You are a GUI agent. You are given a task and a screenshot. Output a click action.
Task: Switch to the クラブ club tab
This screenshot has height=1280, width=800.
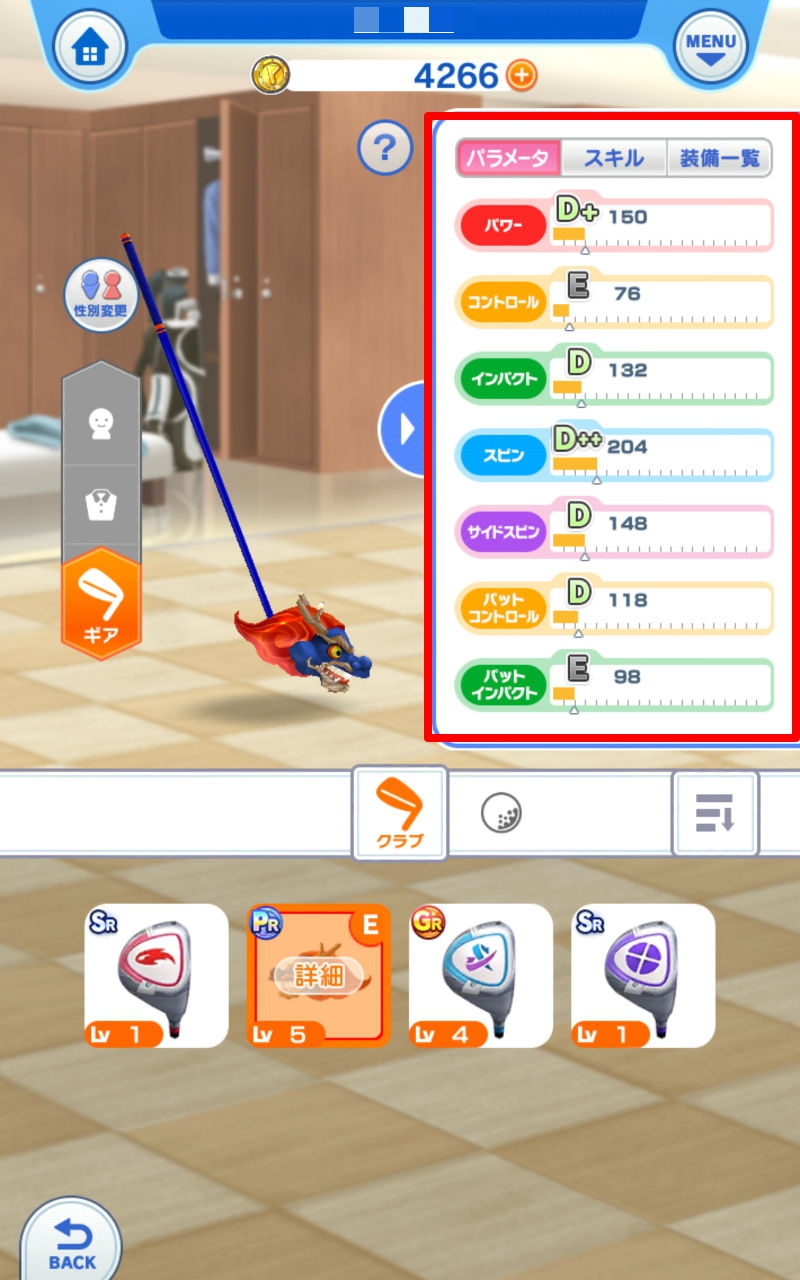coord(400,813)
